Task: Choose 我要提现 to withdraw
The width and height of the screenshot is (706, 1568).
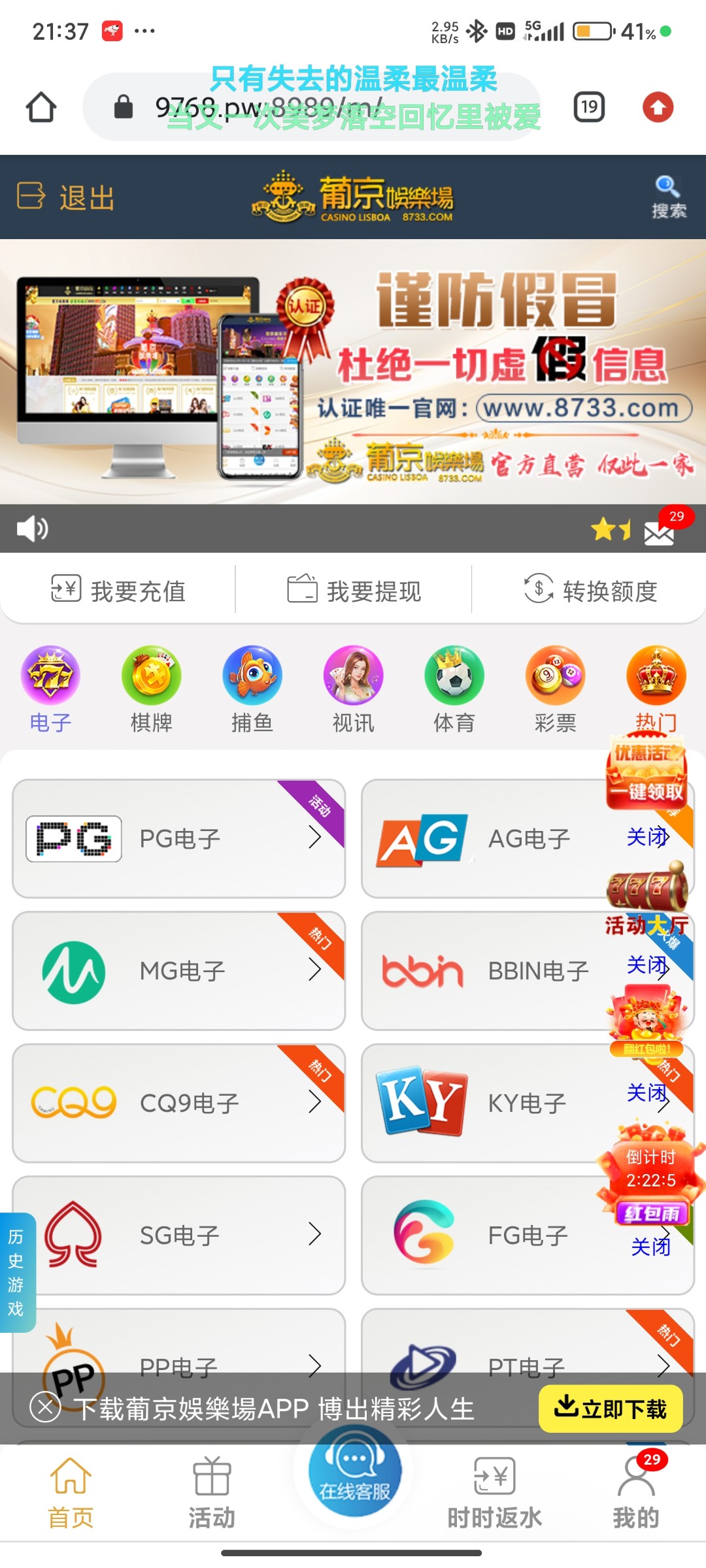Action: click(354, 590)
